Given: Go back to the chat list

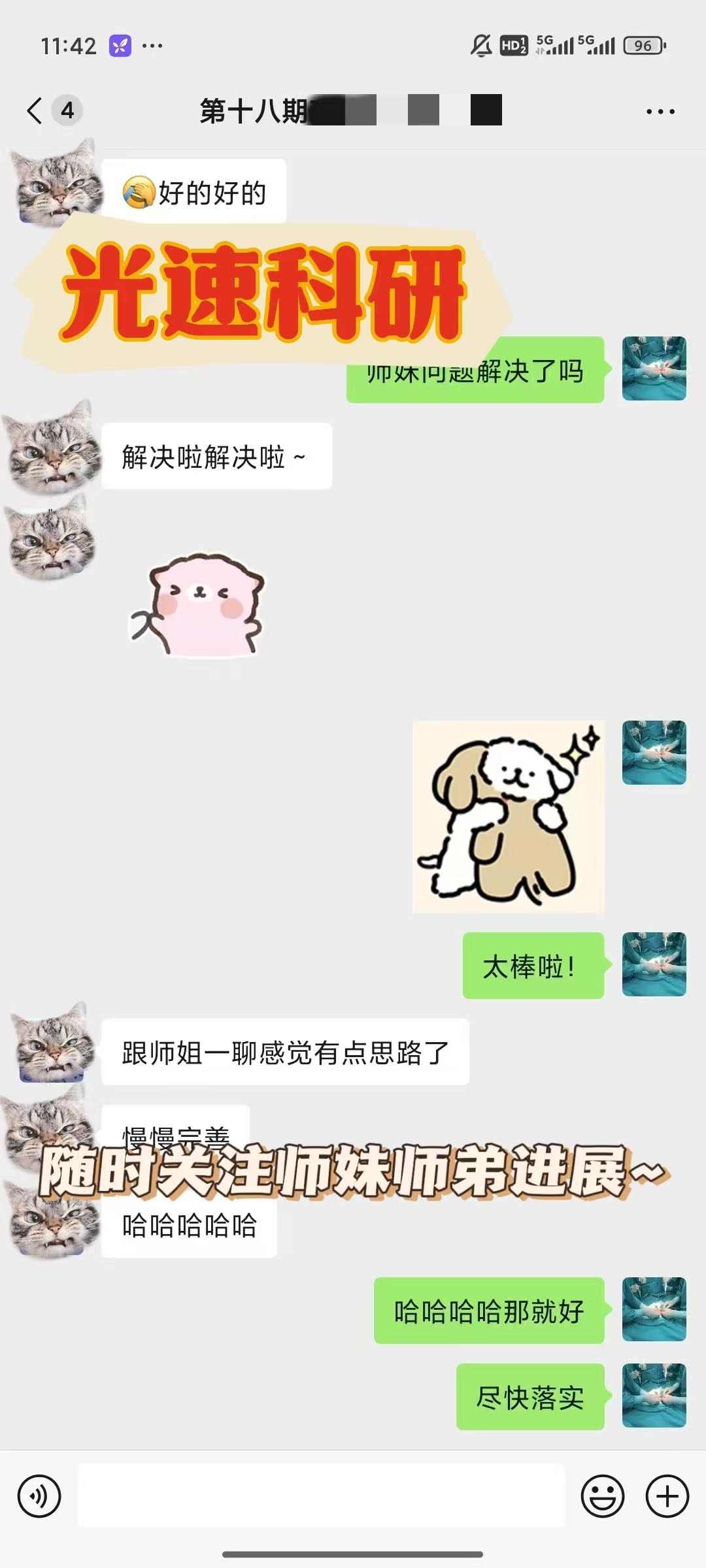Looking at the screenshot, I should click(x=35, y=110).
